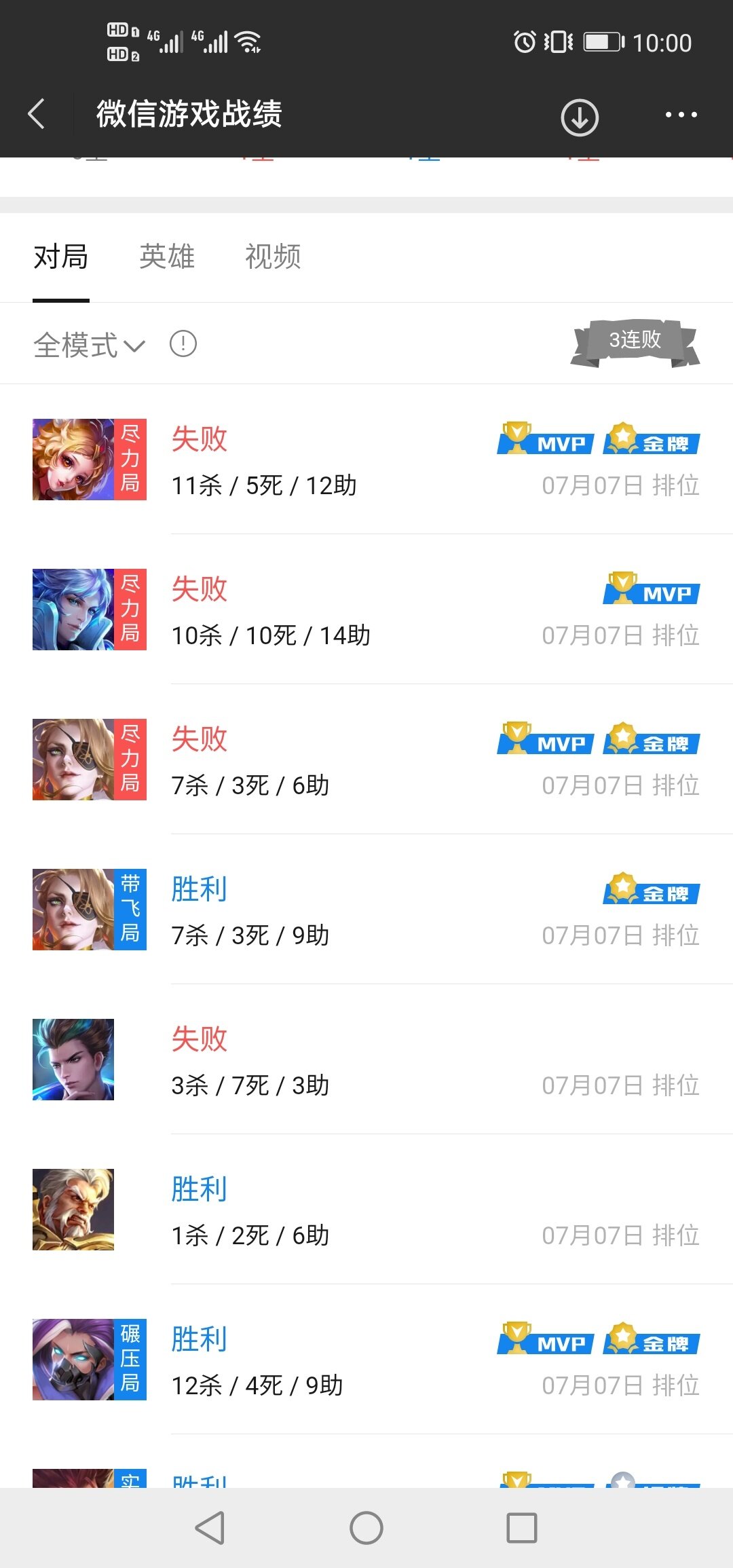Image resolution: width=733 pixels, height=1568 pixels.
Task: View the 7杀 / 3死 / 9助 victory
Action: tap(366, 910)
